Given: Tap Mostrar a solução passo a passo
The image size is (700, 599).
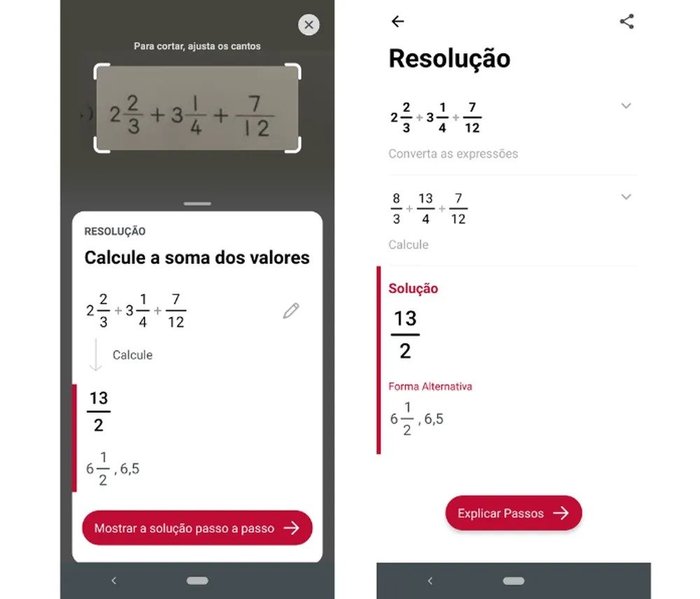Looking at the screenshot, I should coord(197,528).
